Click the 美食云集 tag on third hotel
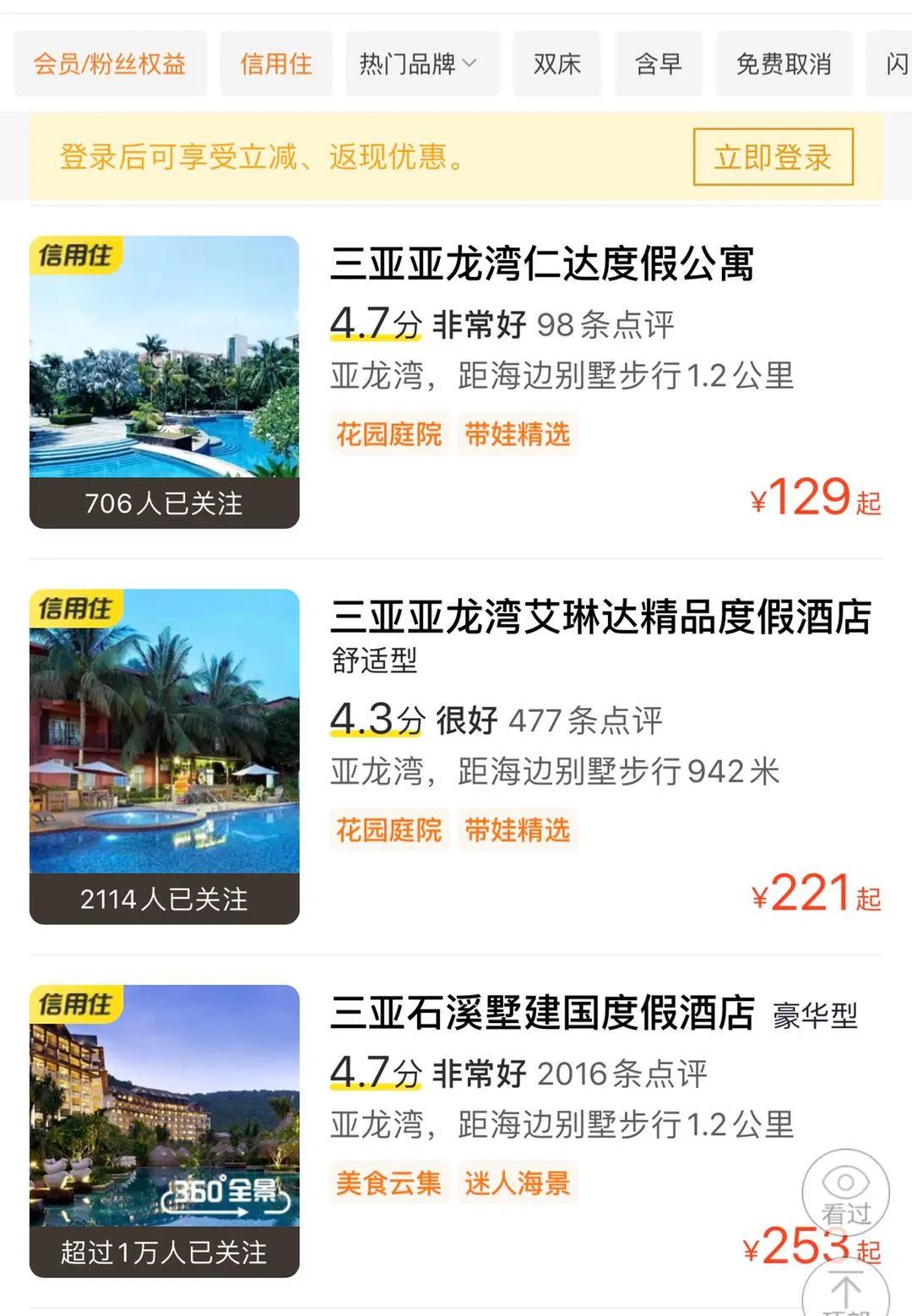 [387, 1183]
